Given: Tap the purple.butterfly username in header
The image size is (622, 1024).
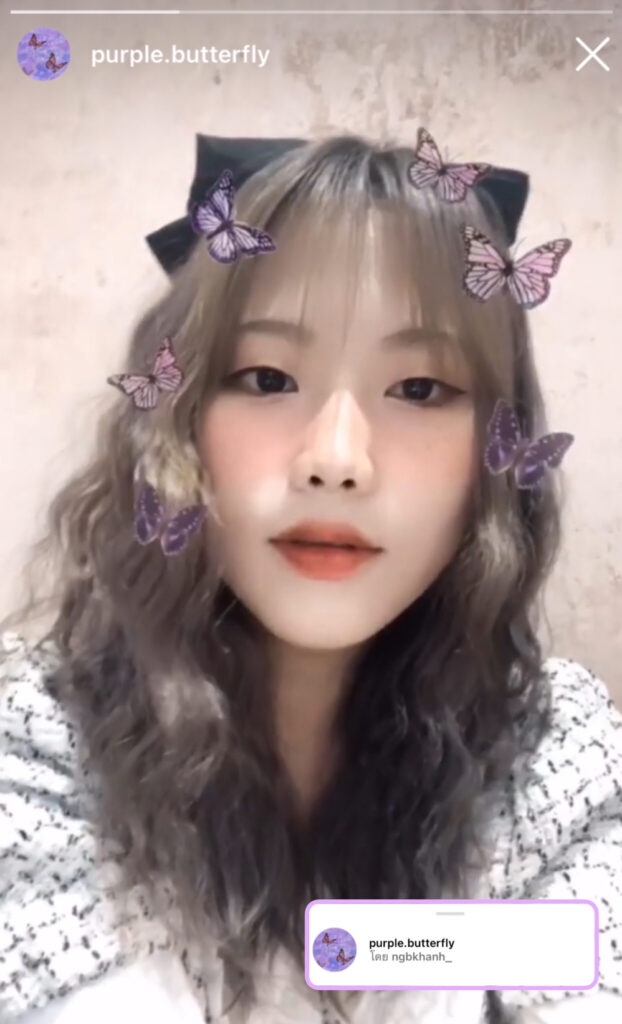Looking at the screenshot, I should click(180, 55).
